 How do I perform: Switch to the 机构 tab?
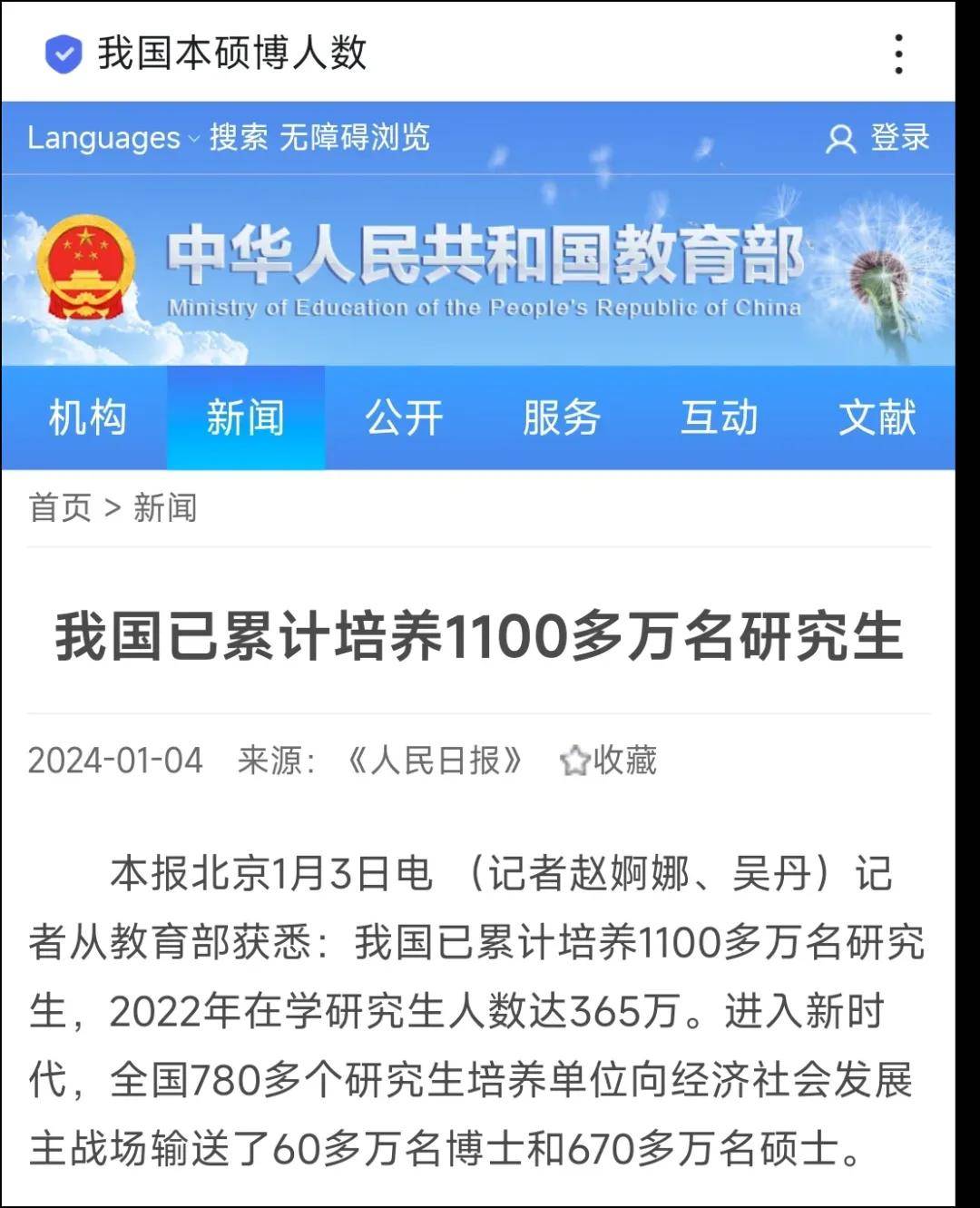[x=87, y=418]
